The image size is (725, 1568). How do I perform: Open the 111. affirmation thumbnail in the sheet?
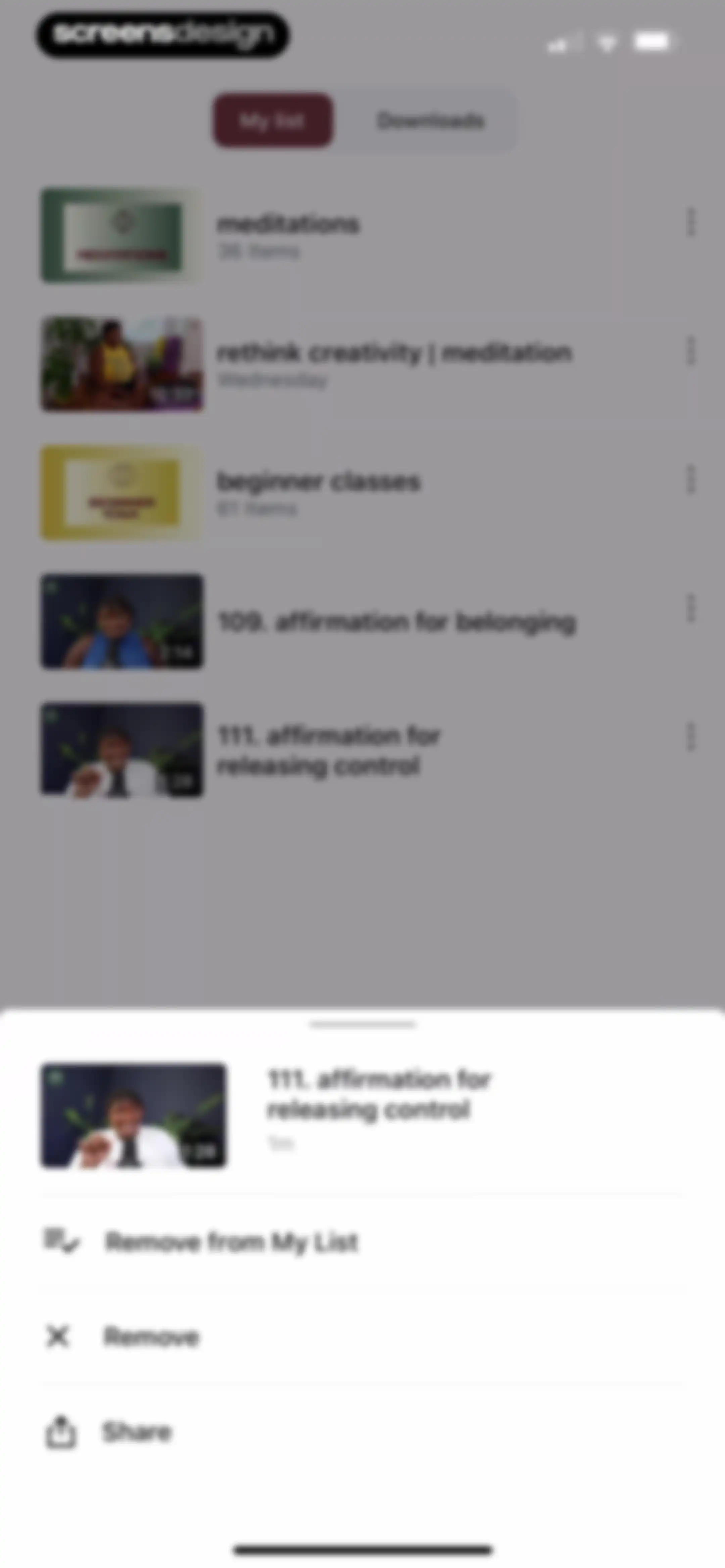tap(133, 1115)
